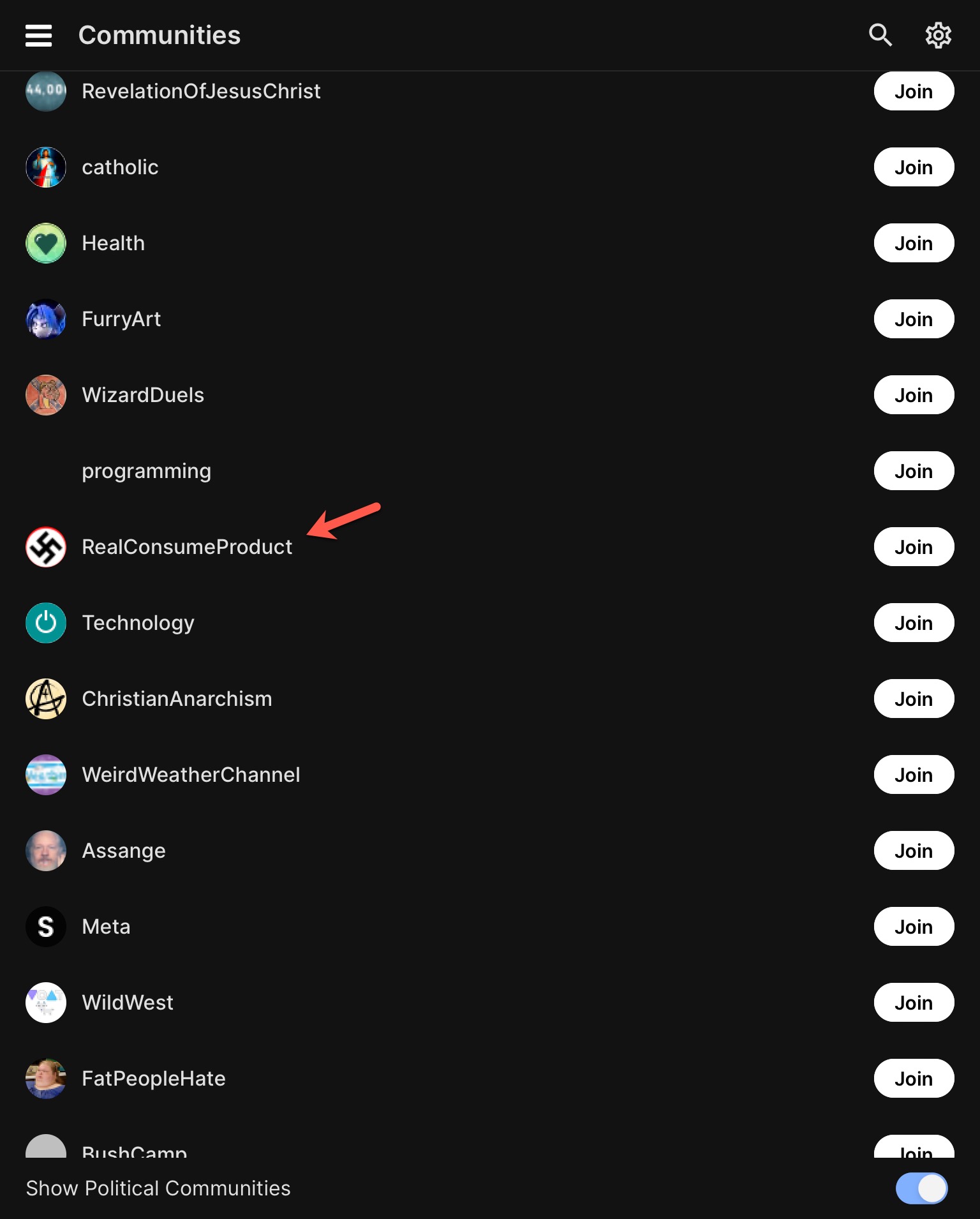Open the RevelationOfJesusChrist community
The image size is (980, 1219).
click(x=201, y=92)
